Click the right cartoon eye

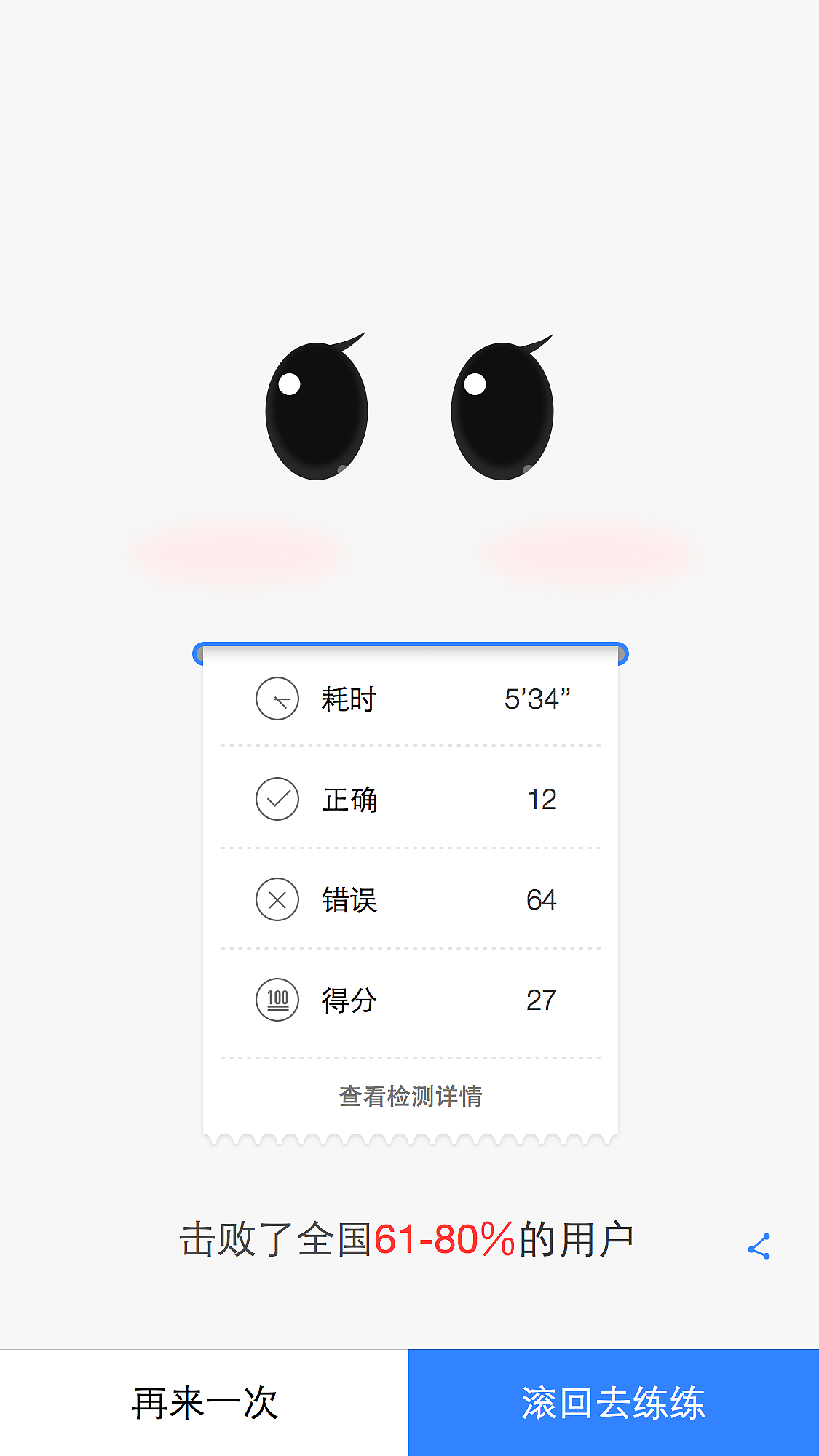click(x=502, y=411)
